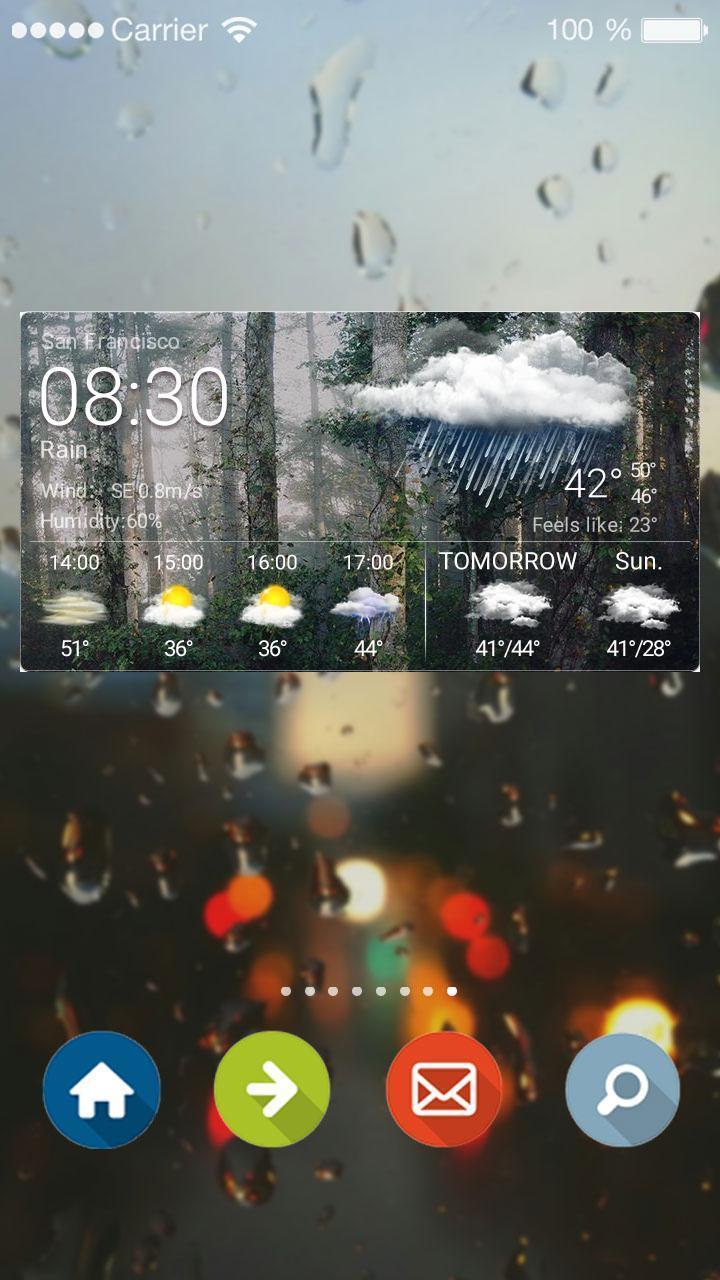This screenshot has height=1280, width=720.
Task: Tap the Humidity:60% reading in the widget
Action: pos(101,521)
